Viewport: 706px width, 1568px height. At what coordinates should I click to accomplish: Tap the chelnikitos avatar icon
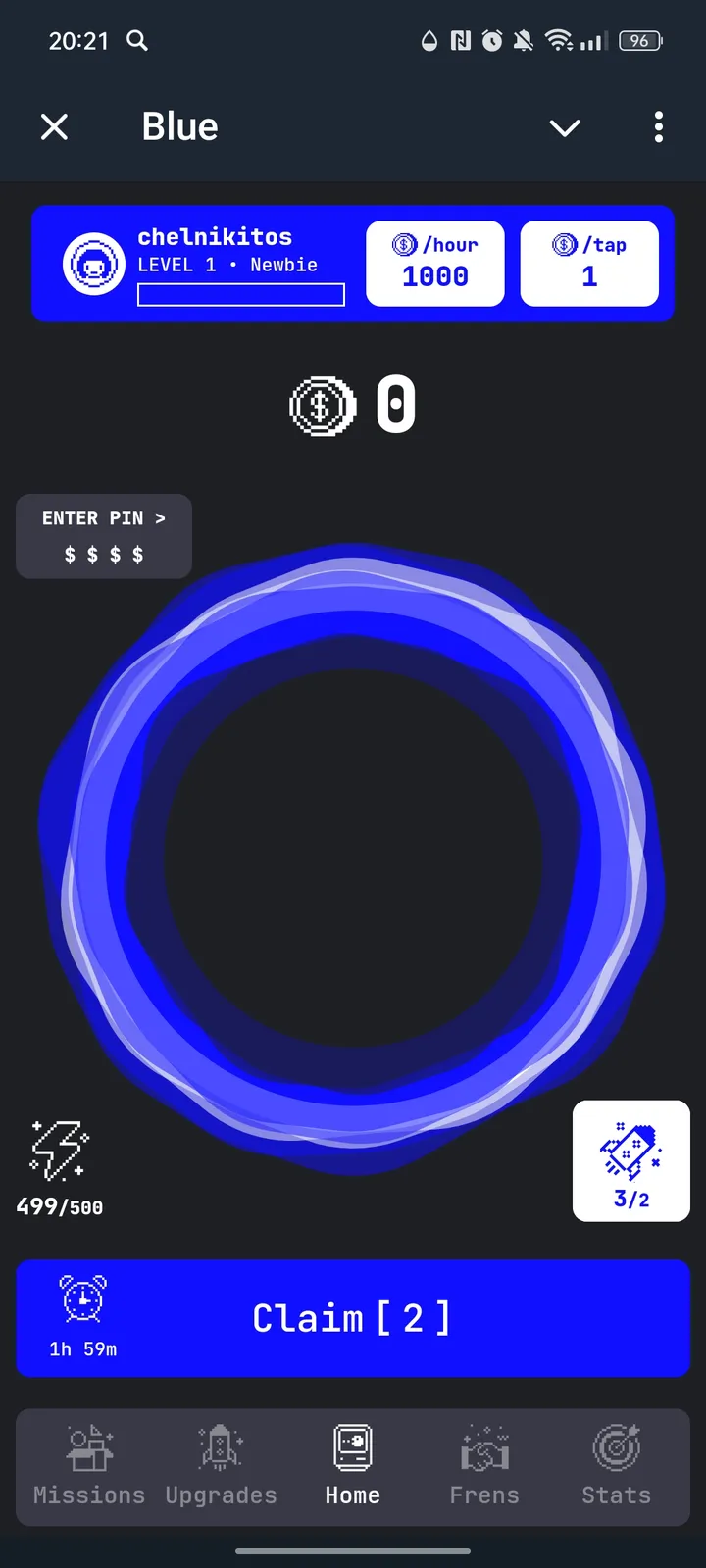tap(93, 262)
